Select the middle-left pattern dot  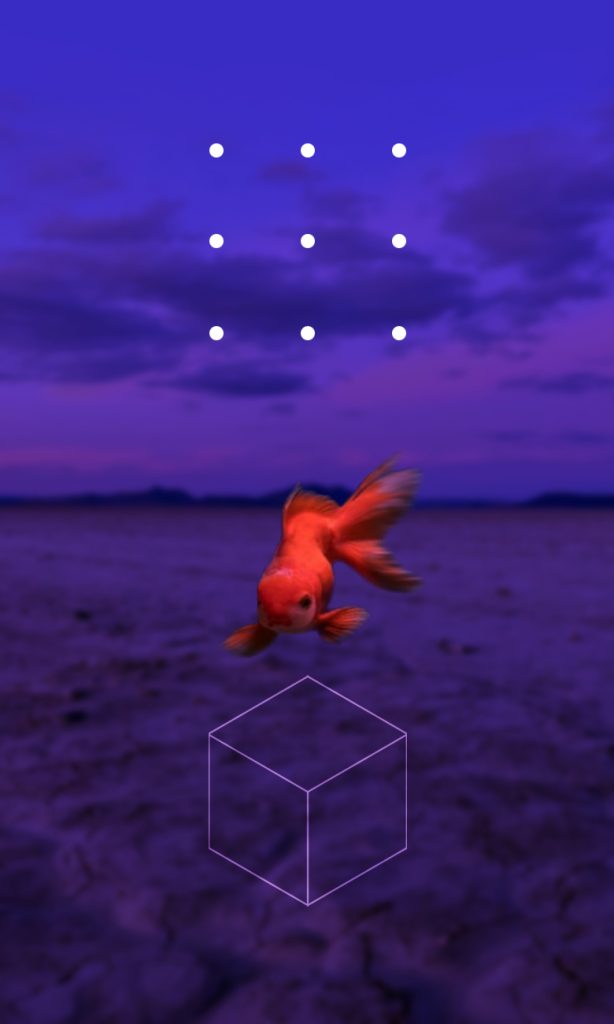point(216,241)
